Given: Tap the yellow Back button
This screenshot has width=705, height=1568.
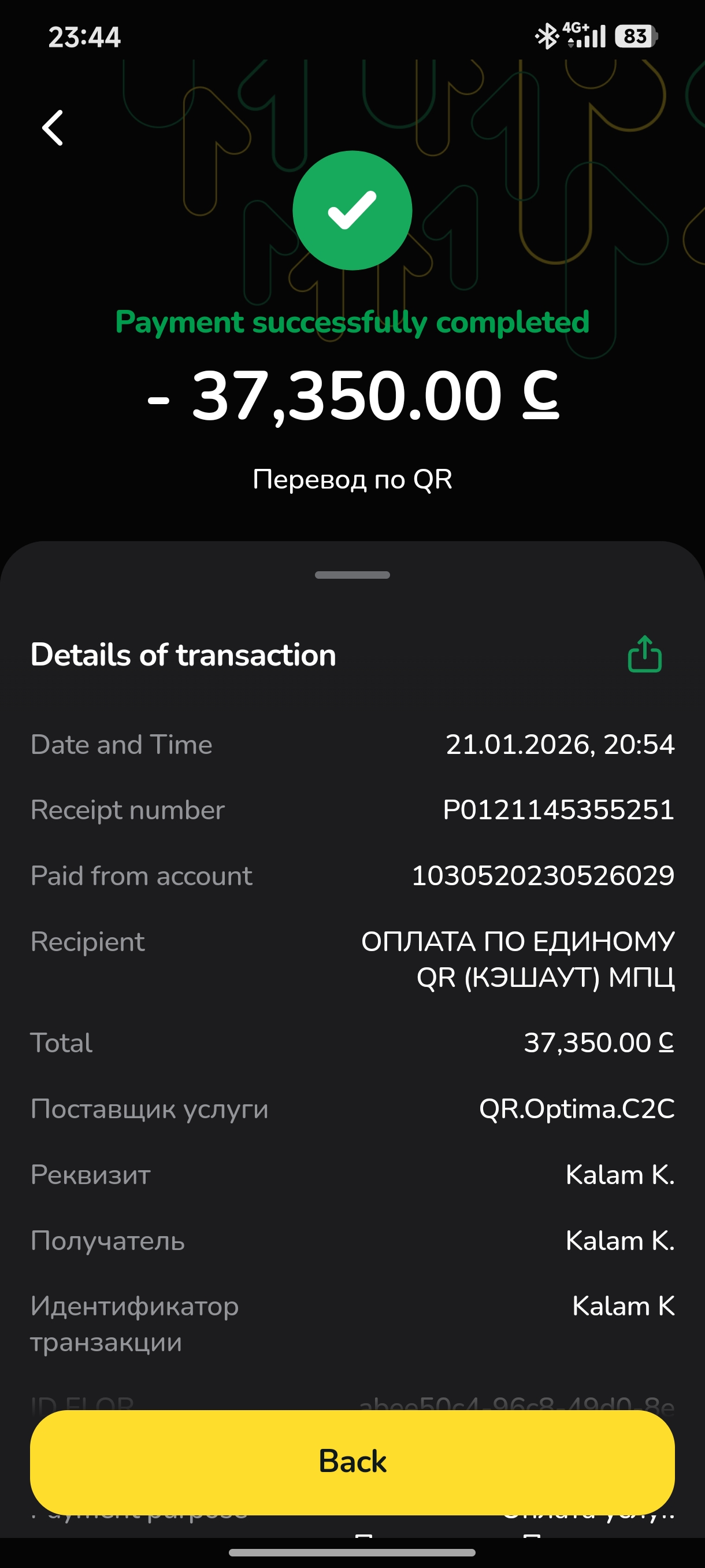Looking at the screenshot, I should [352, 1461].
